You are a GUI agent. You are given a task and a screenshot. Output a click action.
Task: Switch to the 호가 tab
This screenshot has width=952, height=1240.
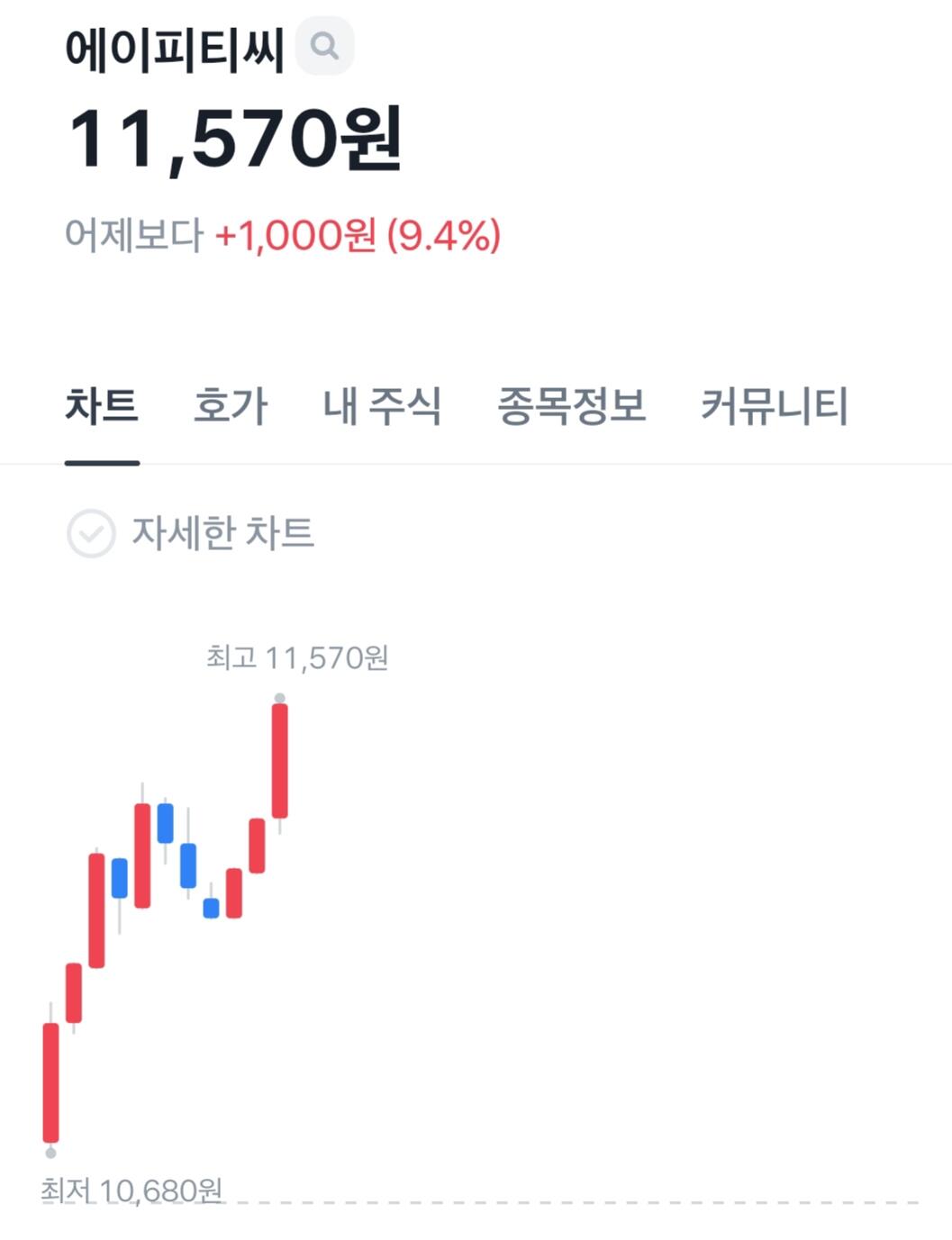[x=231, y=406]
